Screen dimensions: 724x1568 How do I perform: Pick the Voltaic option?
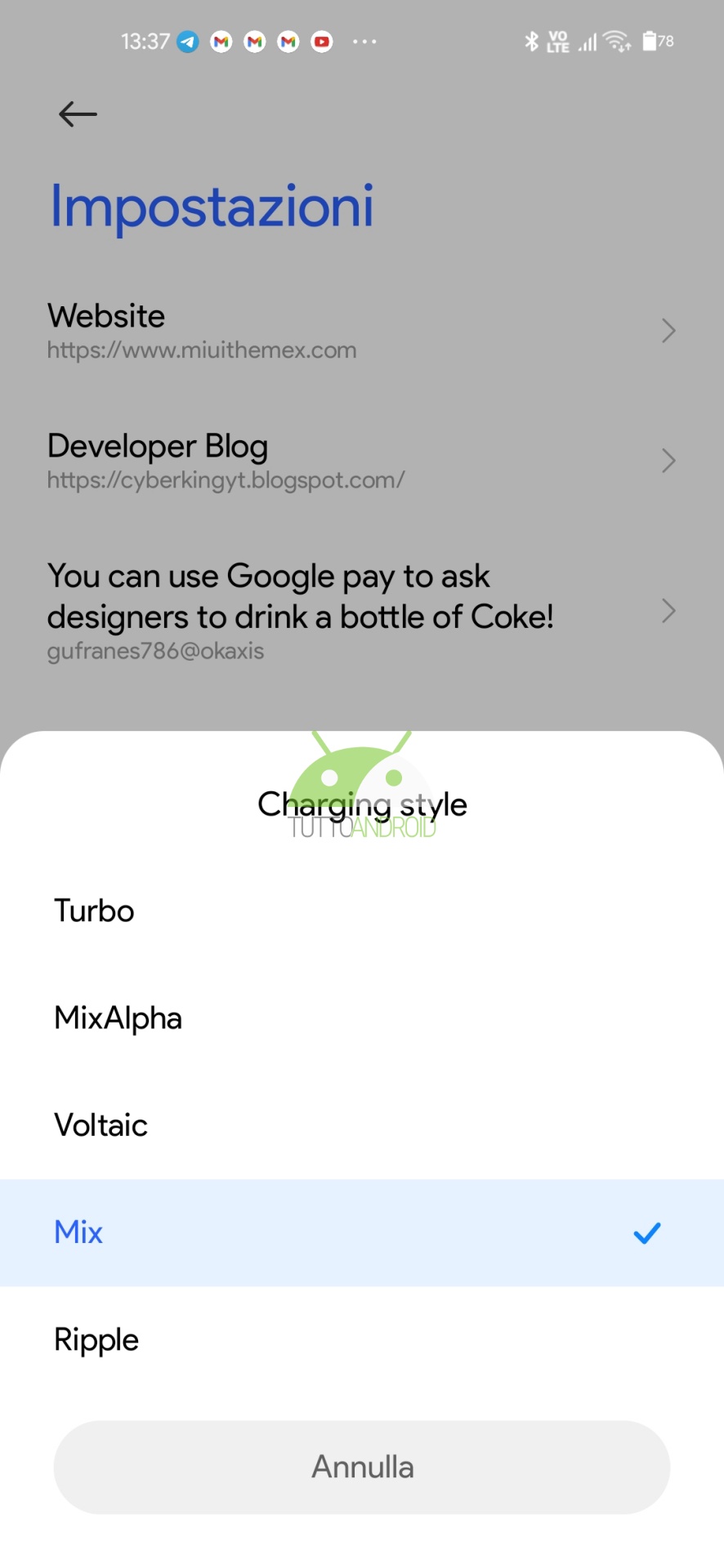(362, 1125)
